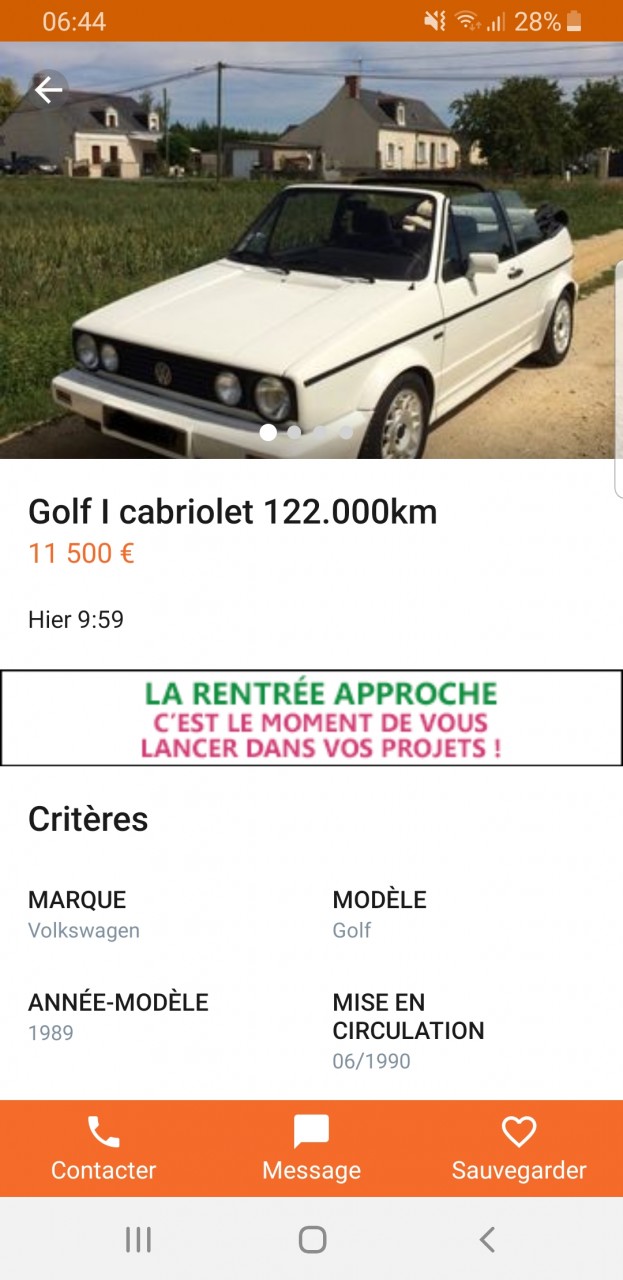Image resolution: width=623 pixels, height=1280 pixels.
Task: Call the seller via Contacter
Action: coord(104,1148)
